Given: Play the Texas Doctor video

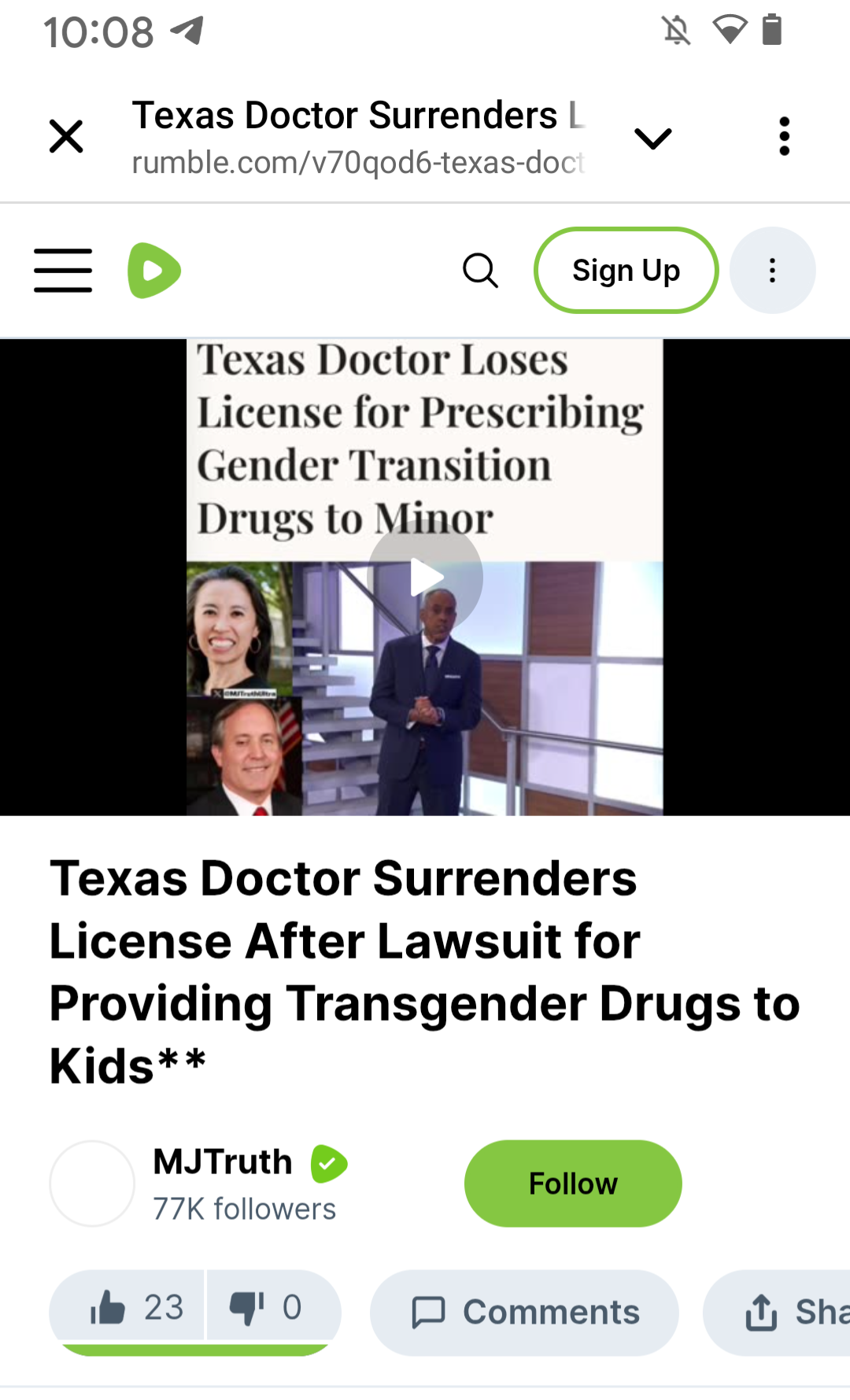Looking at the screenshot, I should (x=425, y=578).
